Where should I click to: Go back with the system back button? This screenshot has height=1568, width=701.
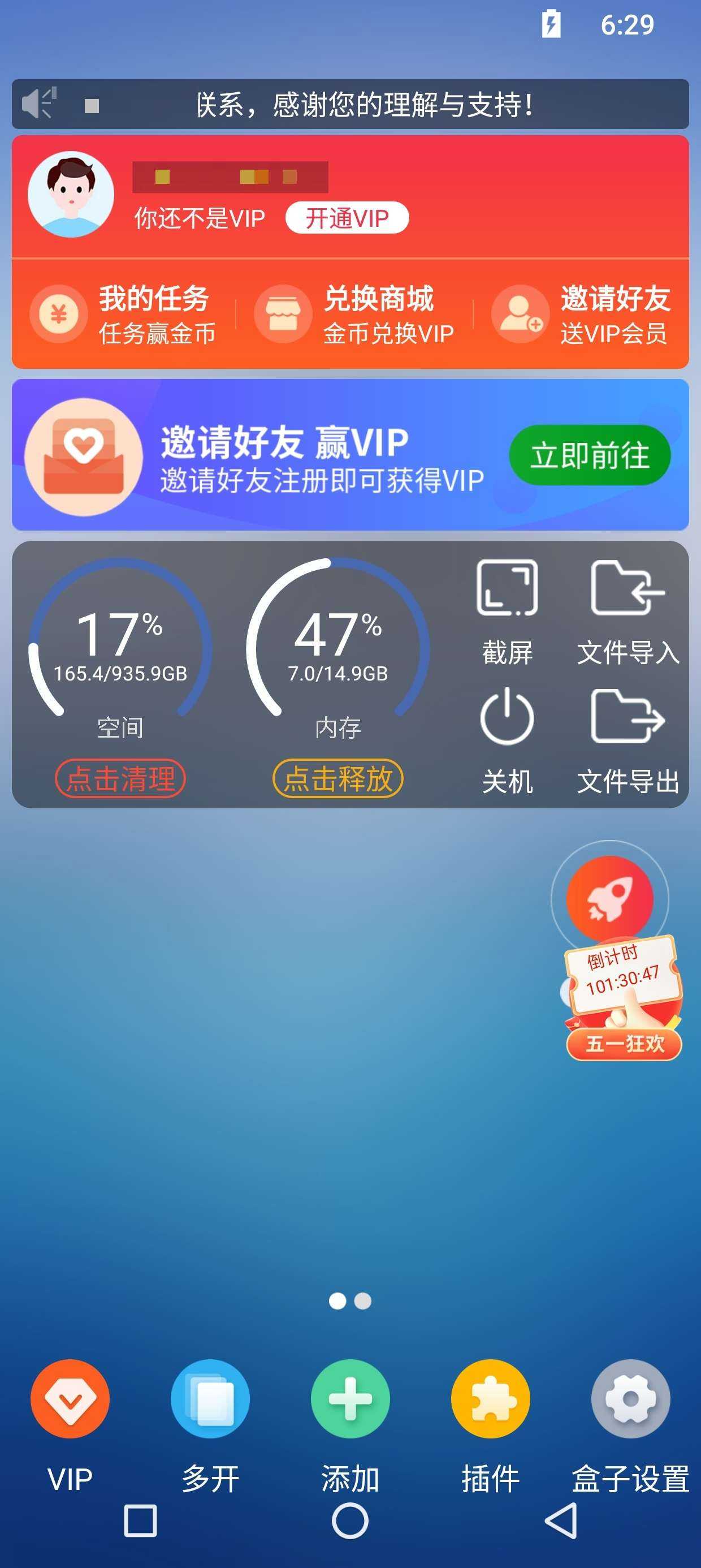[560, 1520]
